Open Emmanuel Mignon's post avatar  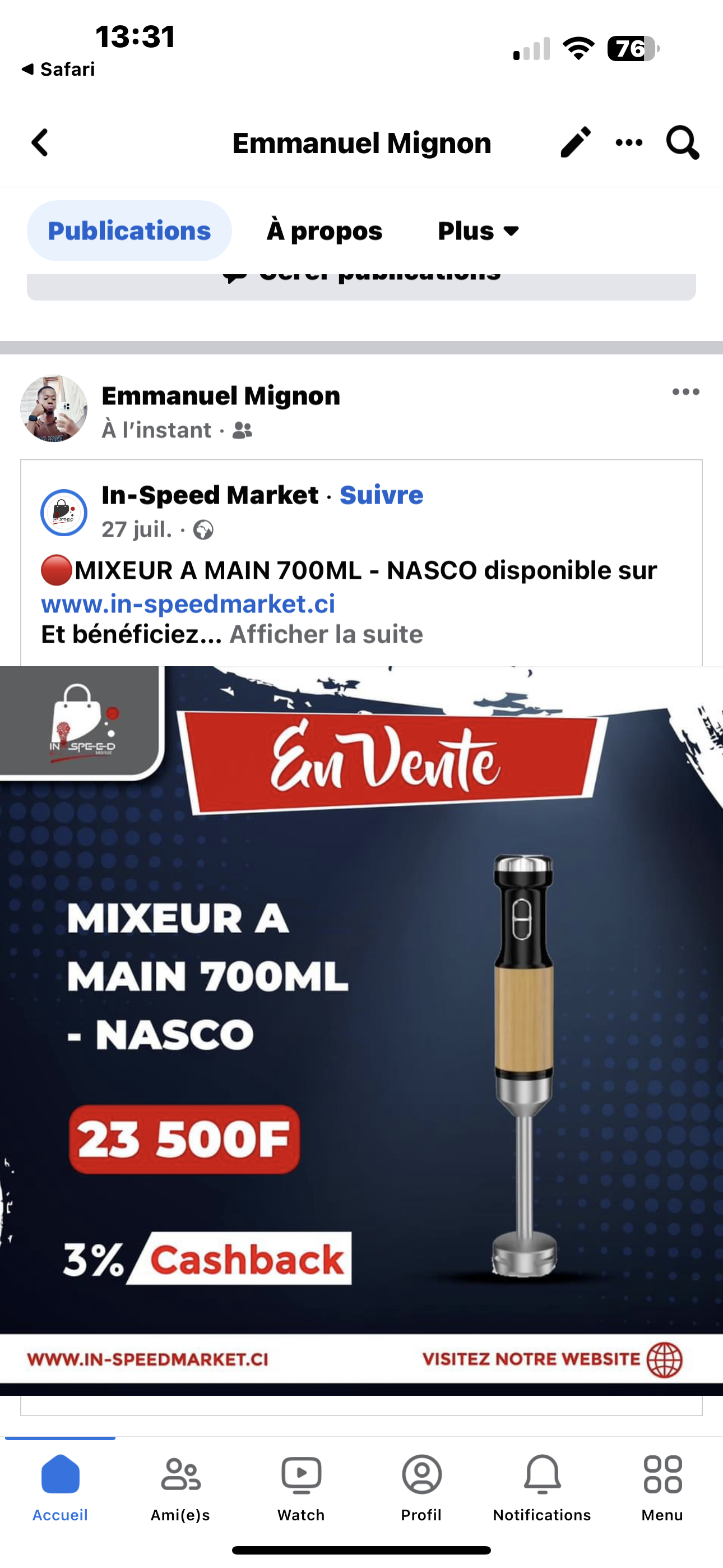pyautogui.click(x=54, y=408)
